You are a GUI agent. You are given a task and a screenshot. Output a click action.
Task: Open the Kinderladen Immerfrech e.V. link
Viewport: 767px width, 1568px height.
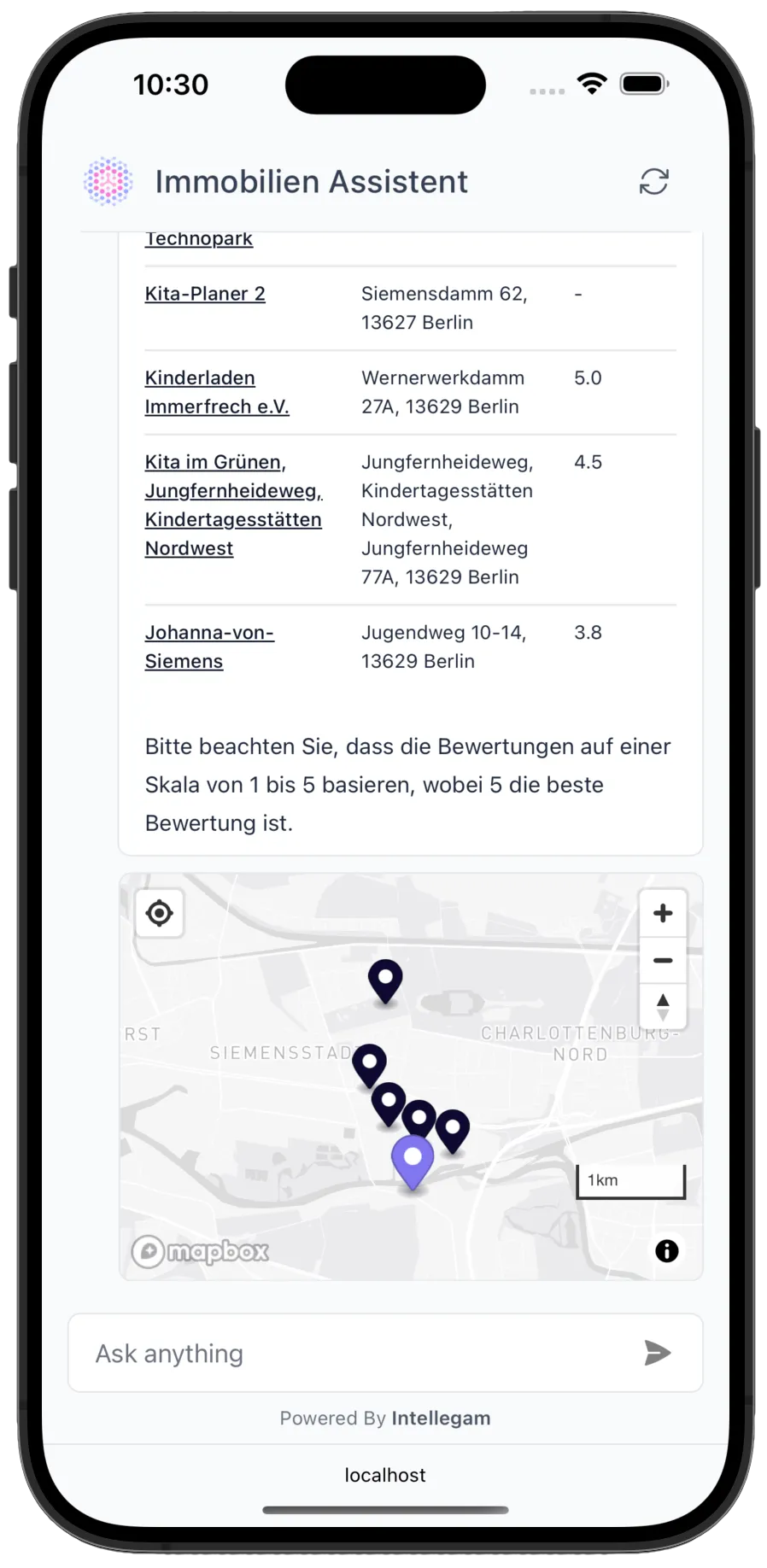click(x=216, y=392)
